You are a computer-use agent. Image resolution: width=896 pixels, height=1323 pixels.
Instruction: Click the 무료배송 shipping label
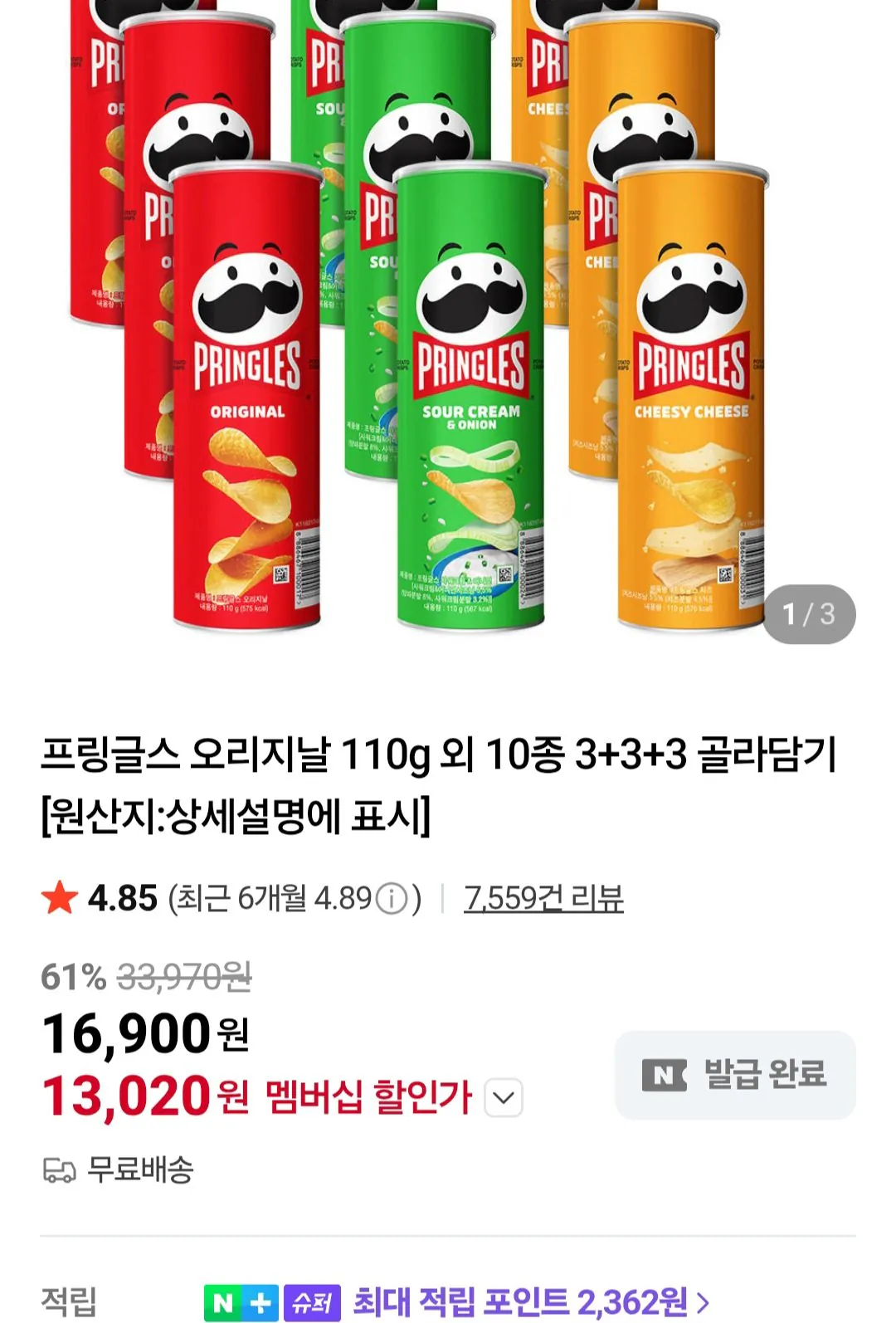click(x=141, y=1168)
